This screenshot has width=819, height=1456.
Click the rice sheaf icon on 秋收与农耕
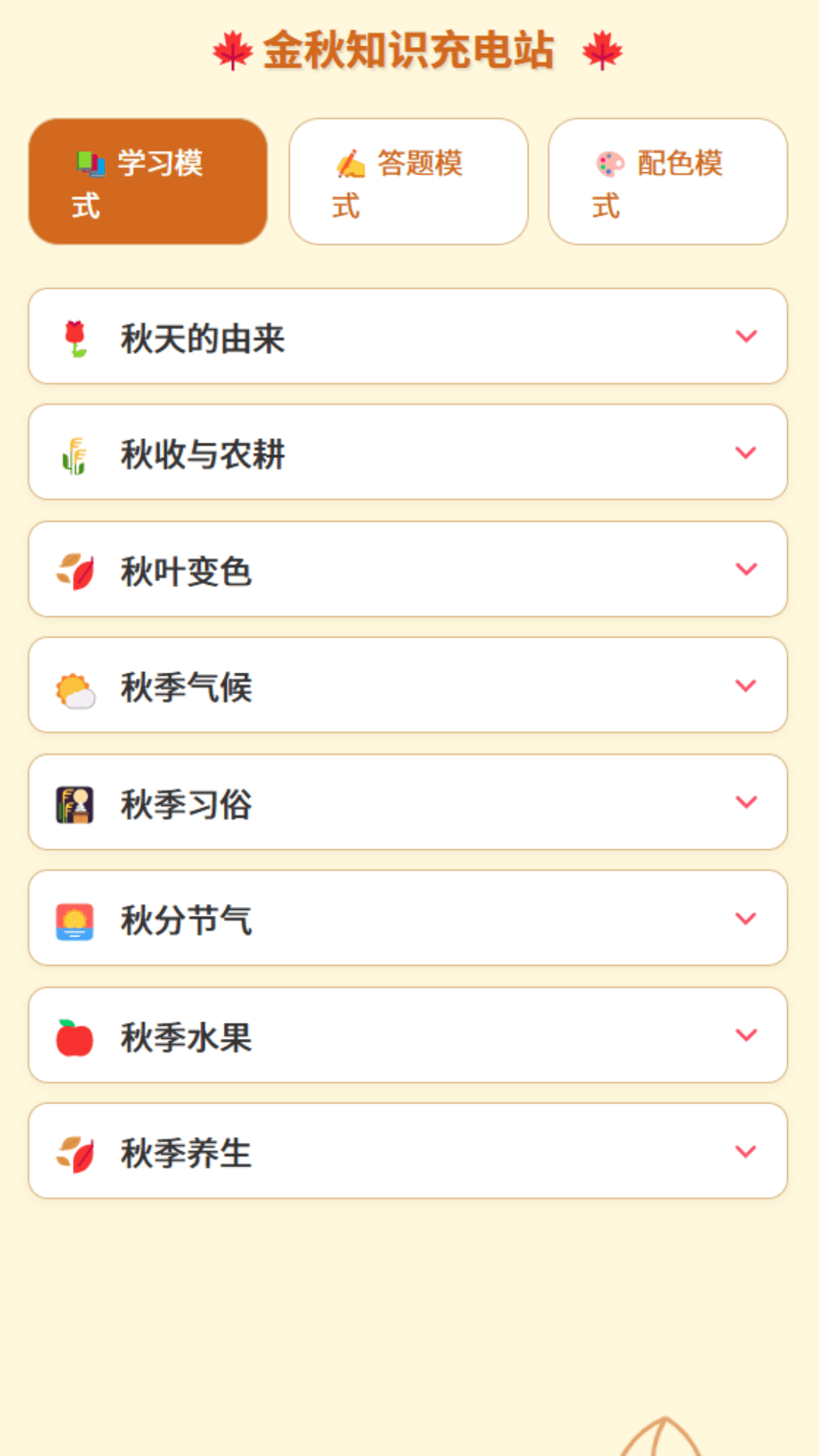pos(76,452)
